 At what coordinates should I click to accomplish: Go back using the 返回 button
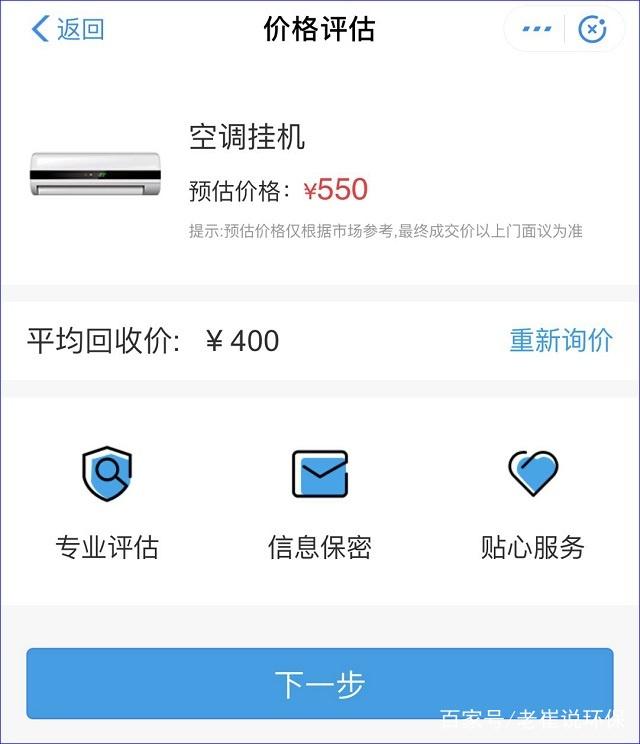coord(68,30)
